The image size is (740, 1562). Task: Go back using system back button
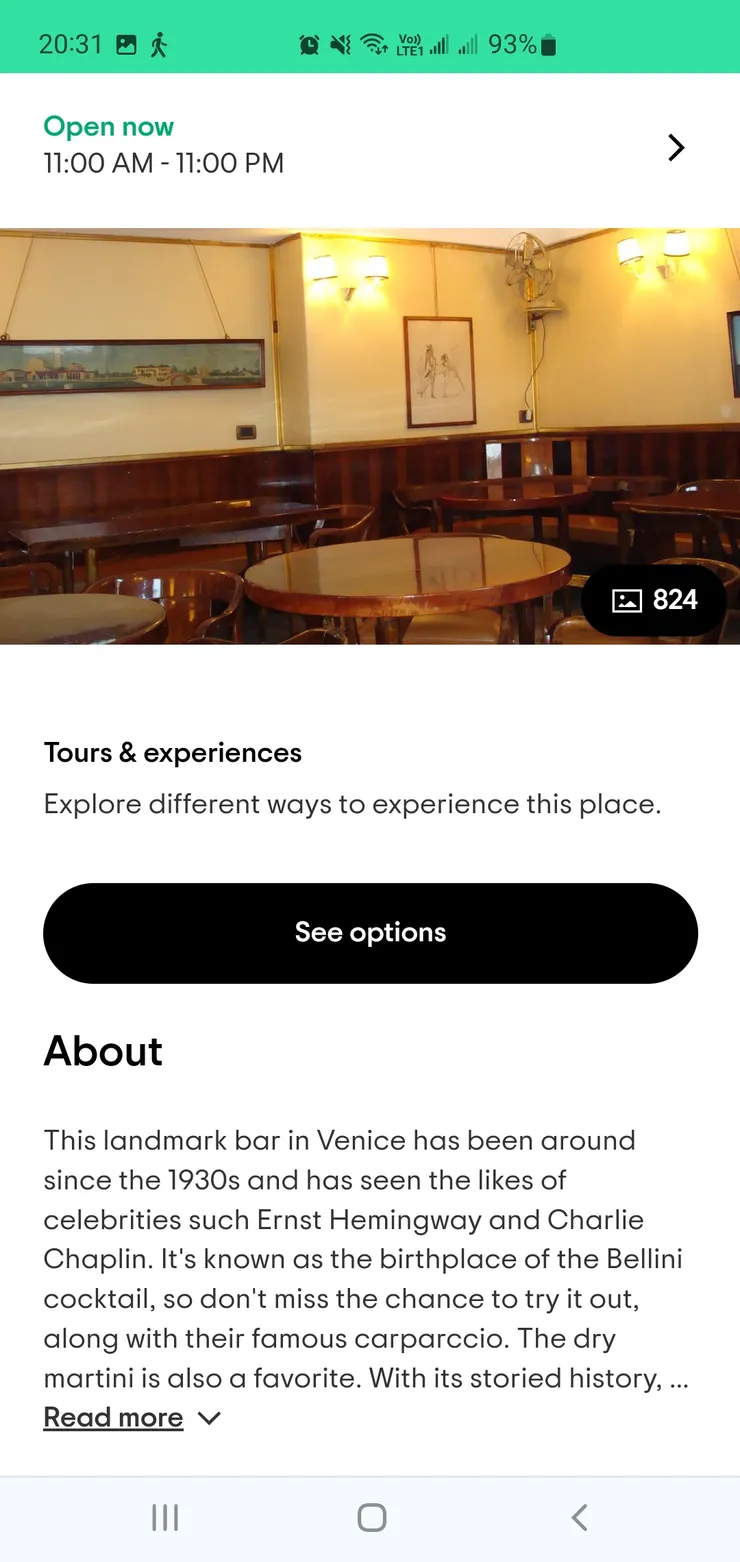point(579,1517)
